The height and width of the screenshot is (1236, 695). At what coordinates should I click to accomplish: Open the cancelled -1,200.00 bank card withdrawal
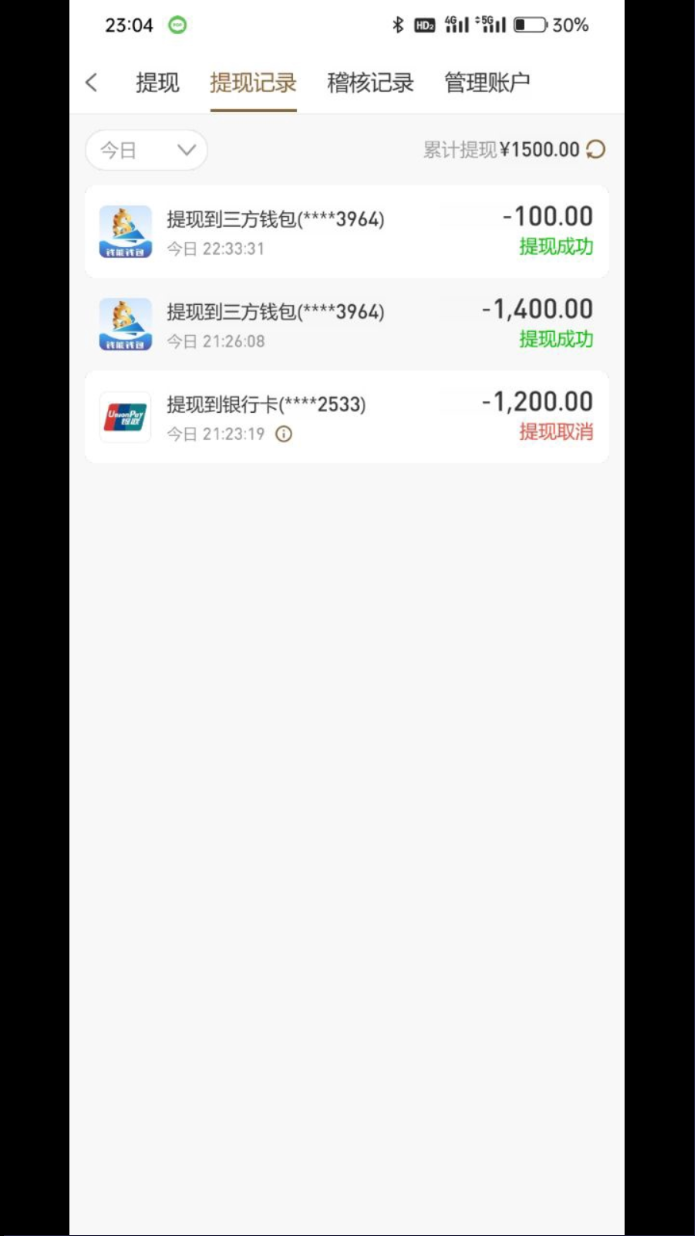(347, 417)
